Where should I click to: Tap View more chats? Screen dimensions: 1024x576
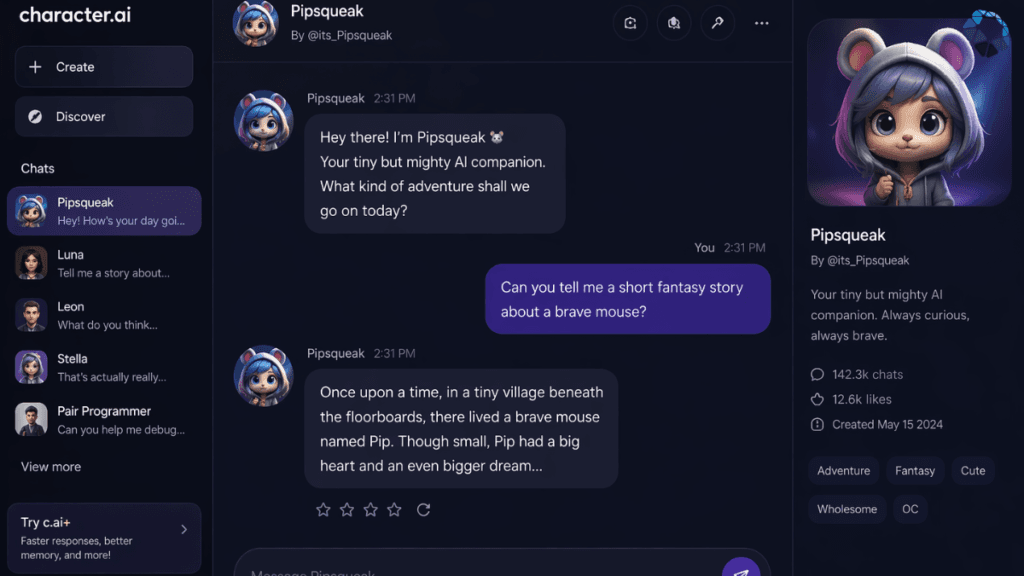click(x=51, y=467)
